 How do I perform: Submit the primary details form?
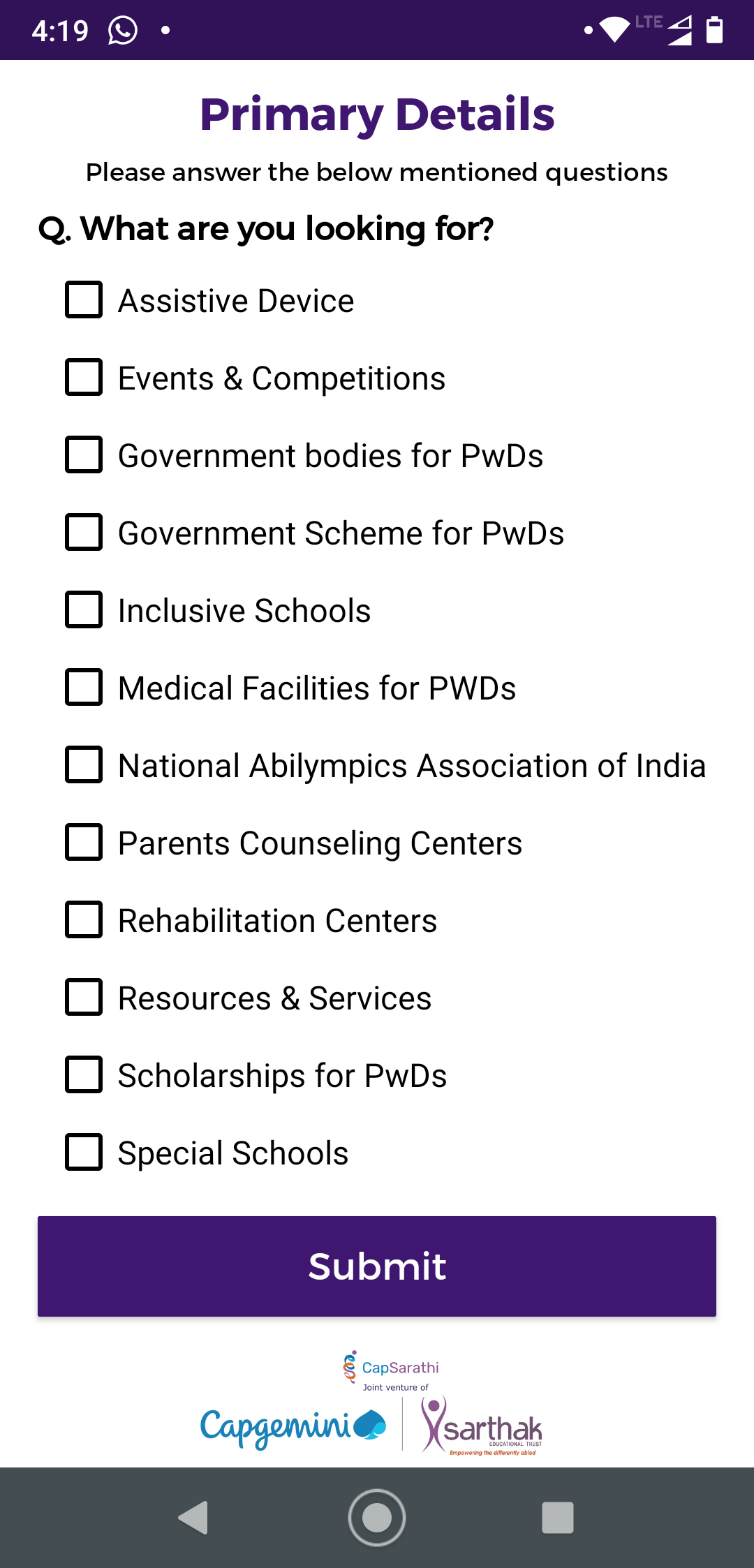(x=377, y=1266)
